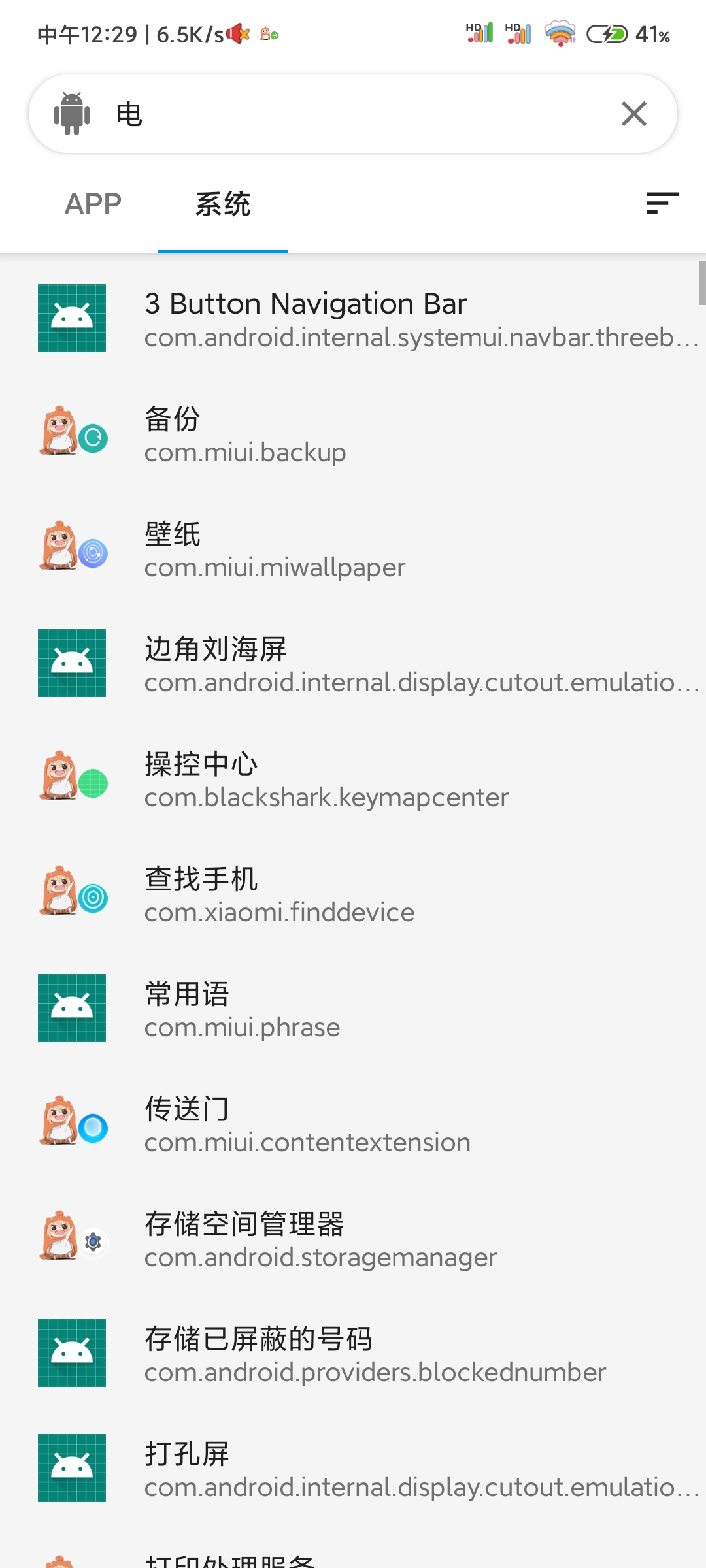The height and width of the screenshot is (1568, 706).
Task: Open the 备份 com.miui.backup entry
Action: click(353, 434)
